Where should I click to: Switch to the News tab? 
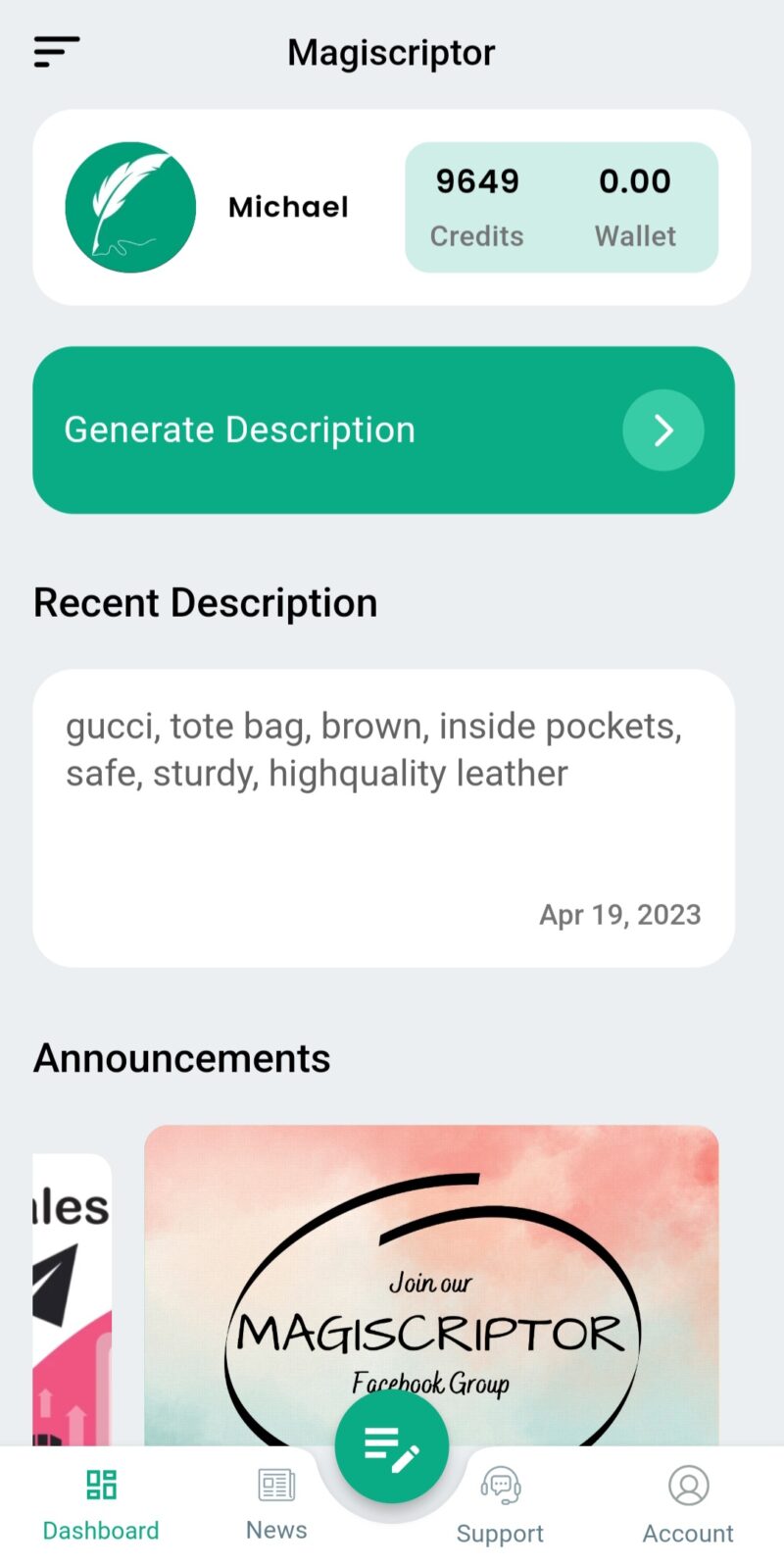coord(276,1505)
